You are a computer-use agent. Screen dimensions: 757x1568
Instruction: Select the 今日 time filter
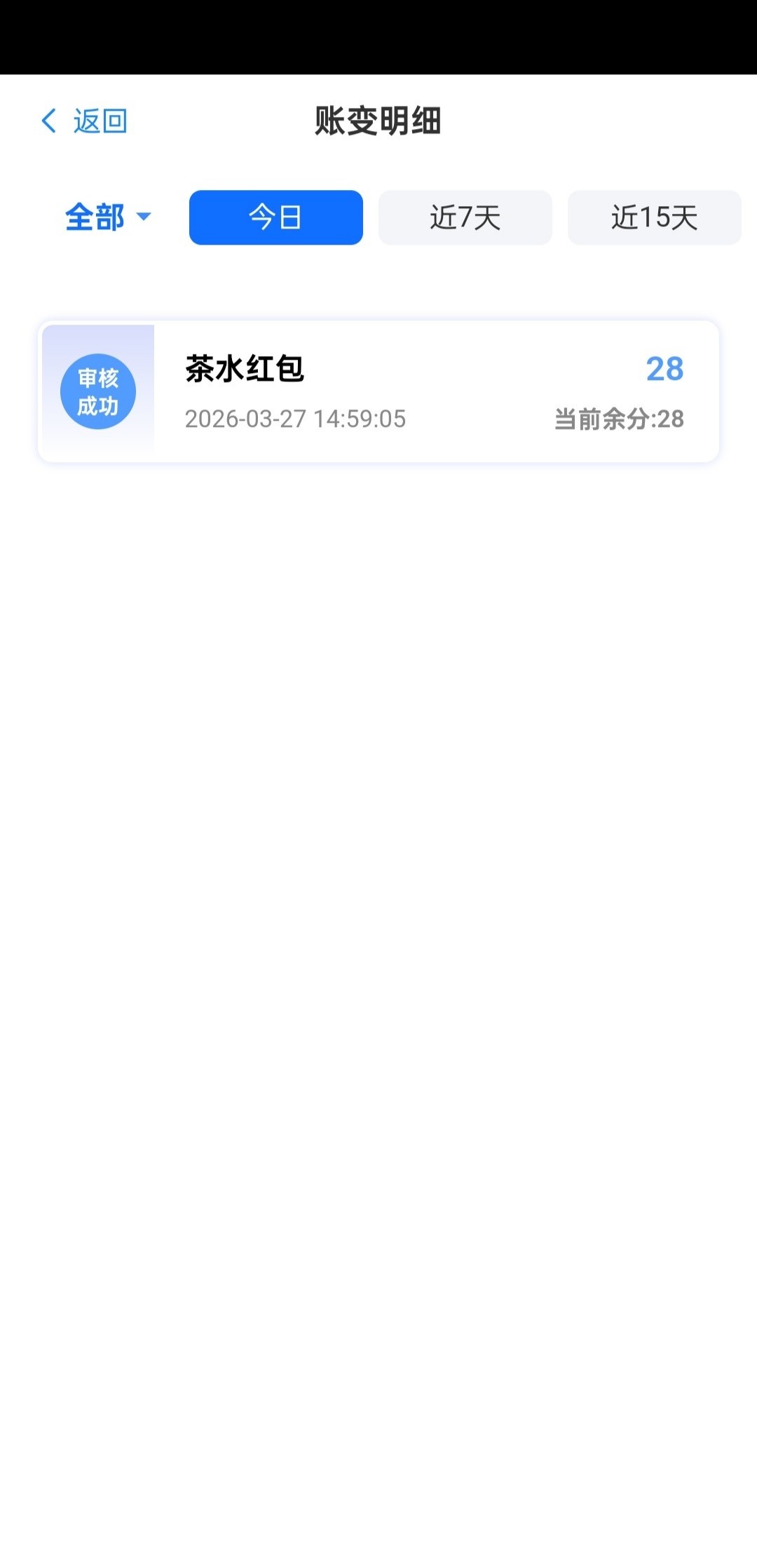(275, 217)
